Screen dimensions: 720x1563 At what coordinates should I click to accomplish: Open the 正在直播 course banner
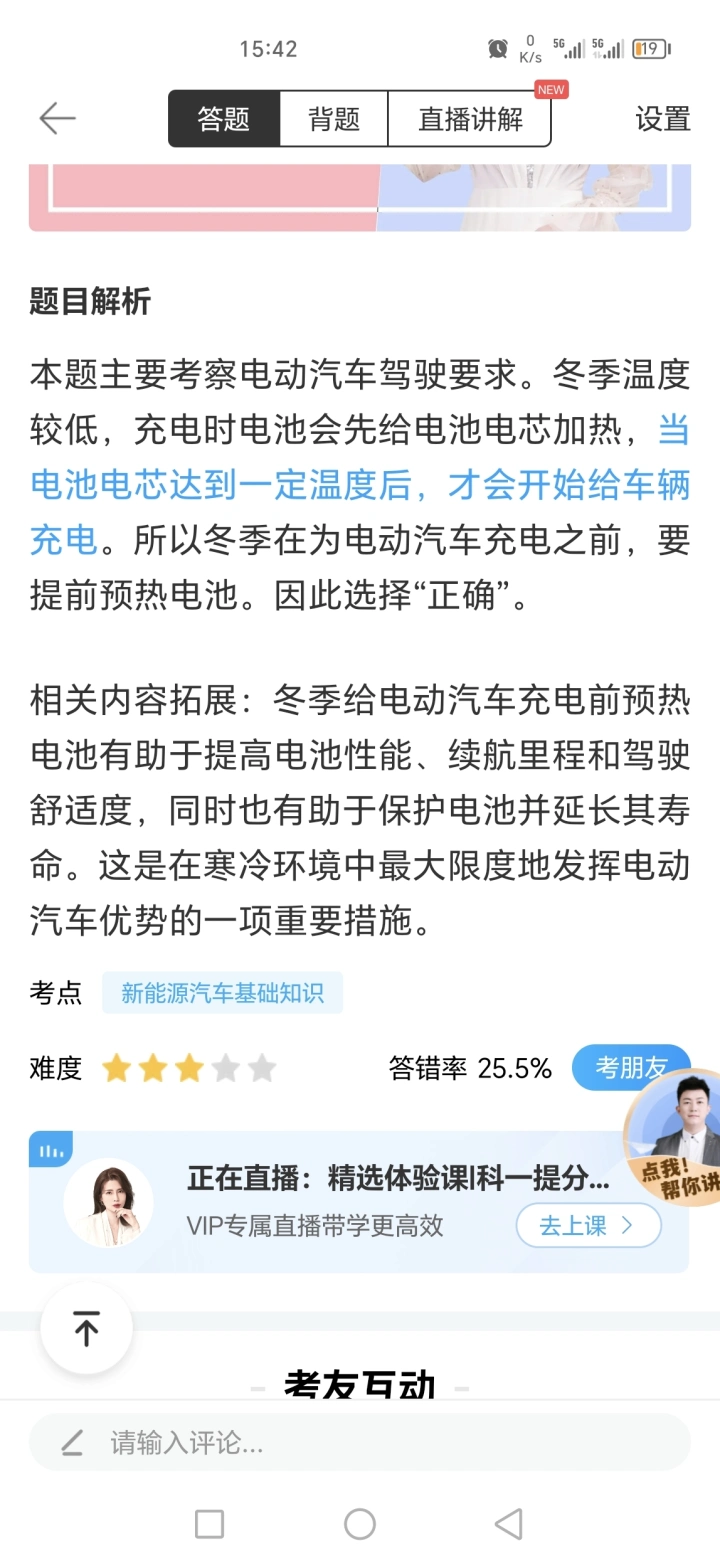tap(359, 1202)
